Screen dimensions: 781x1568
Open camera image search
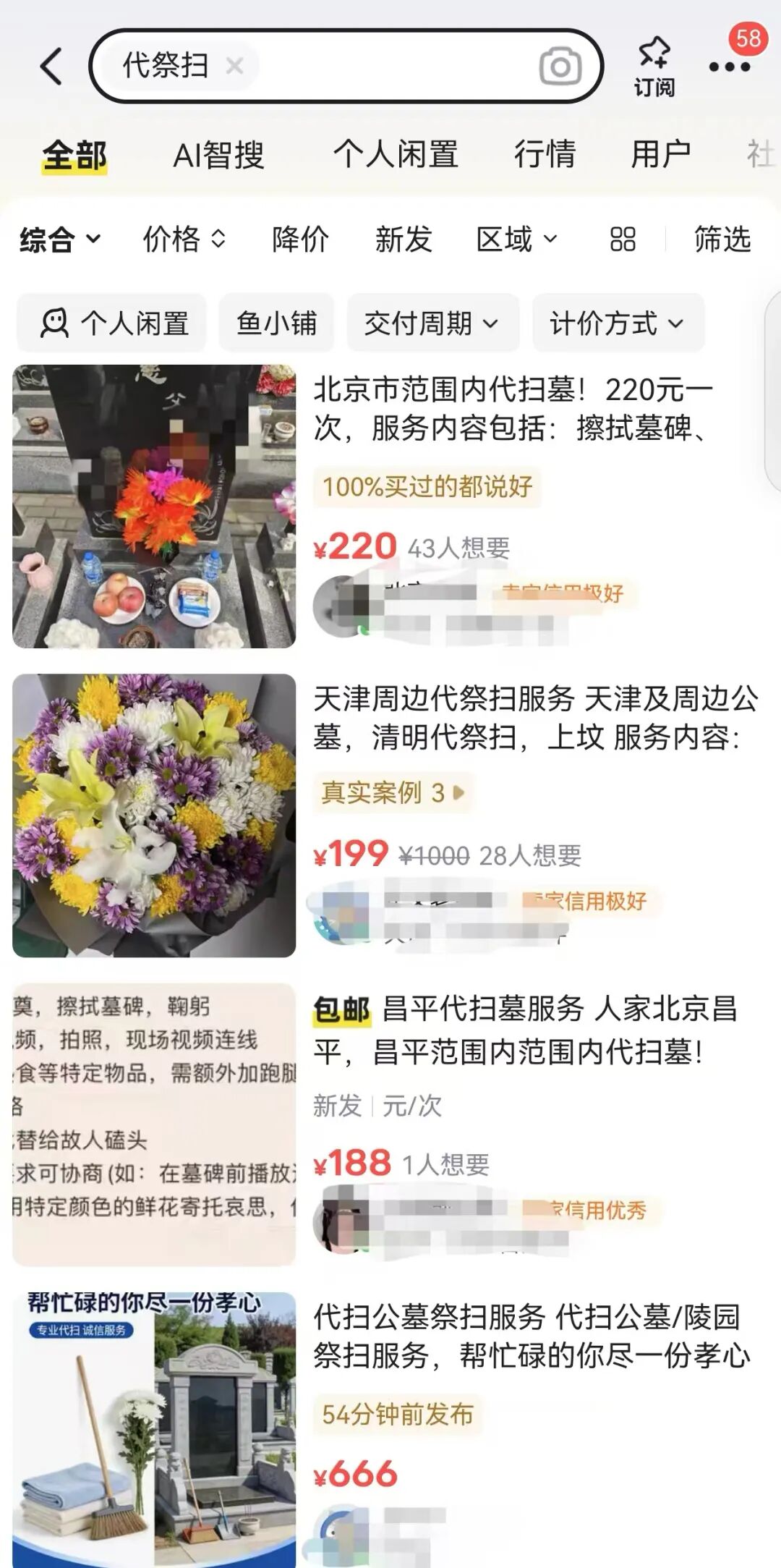[560, 67]
